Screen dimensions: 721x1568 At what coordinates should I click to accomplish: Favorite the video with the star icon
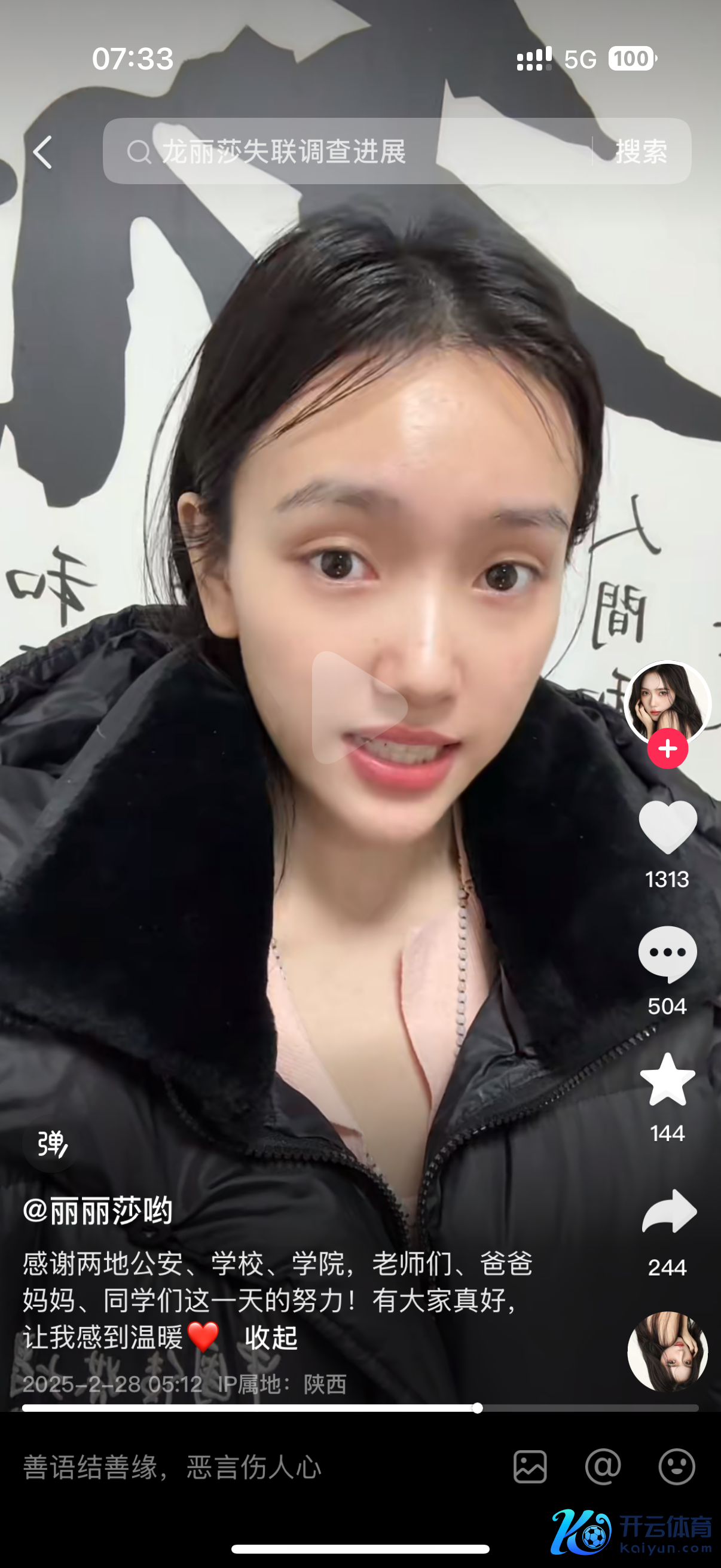click(x=667, y=1080)
